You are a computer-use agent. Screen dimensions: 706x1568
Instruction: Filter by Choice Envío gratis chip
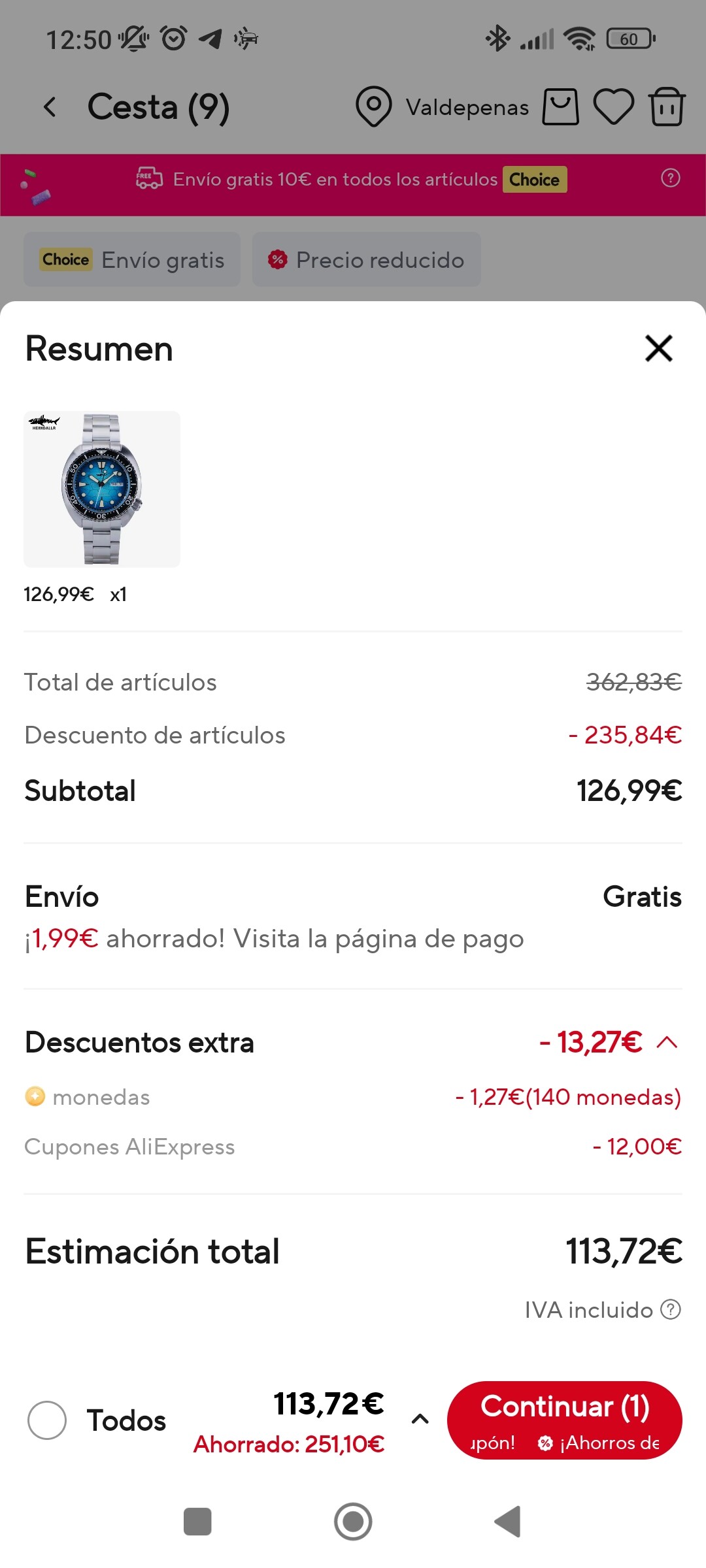pyautogui.click(x=132, y=260)
